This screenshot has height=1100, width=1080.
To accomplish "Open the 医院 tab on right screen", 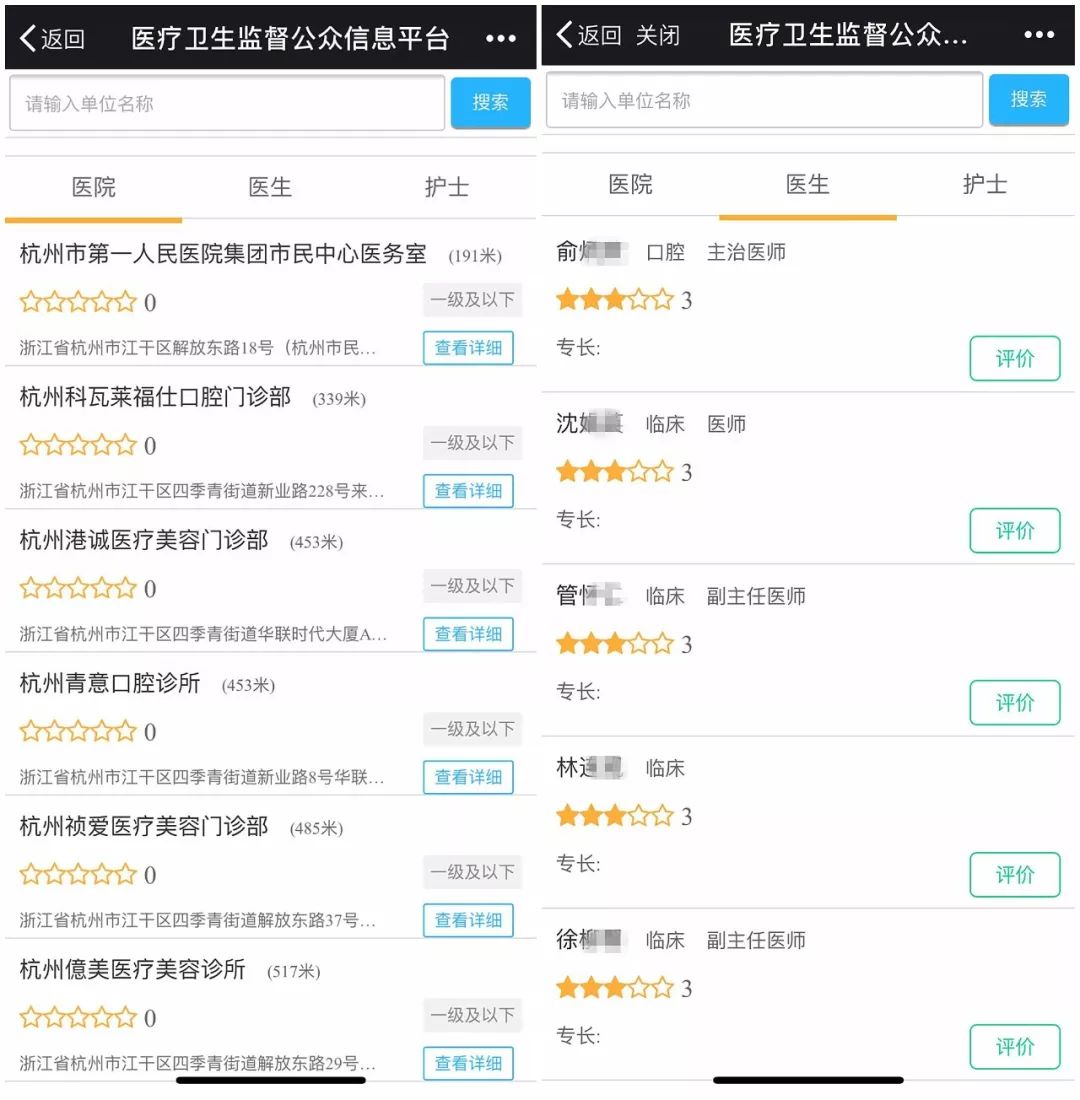I will click(631, 184).
